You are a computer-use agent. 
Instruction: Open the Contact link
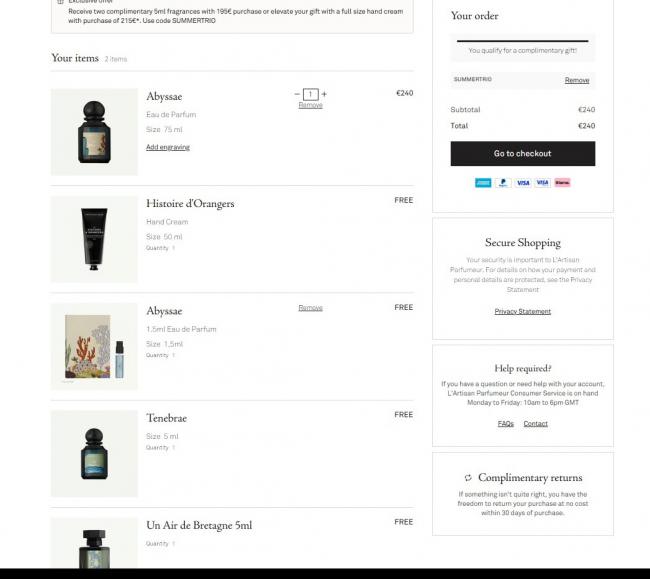pos(535,424)
